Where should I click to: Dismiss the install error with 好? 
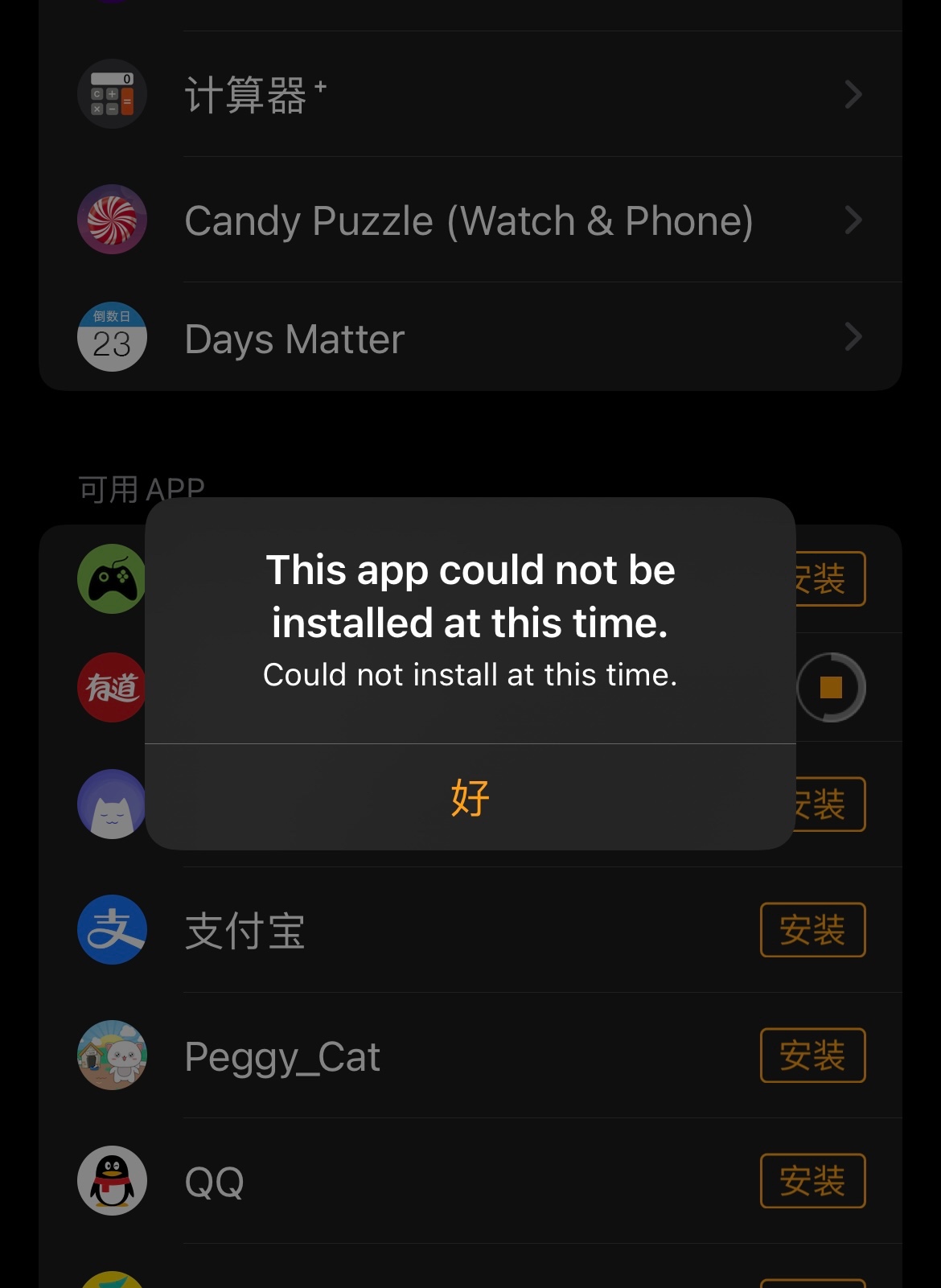470,797
